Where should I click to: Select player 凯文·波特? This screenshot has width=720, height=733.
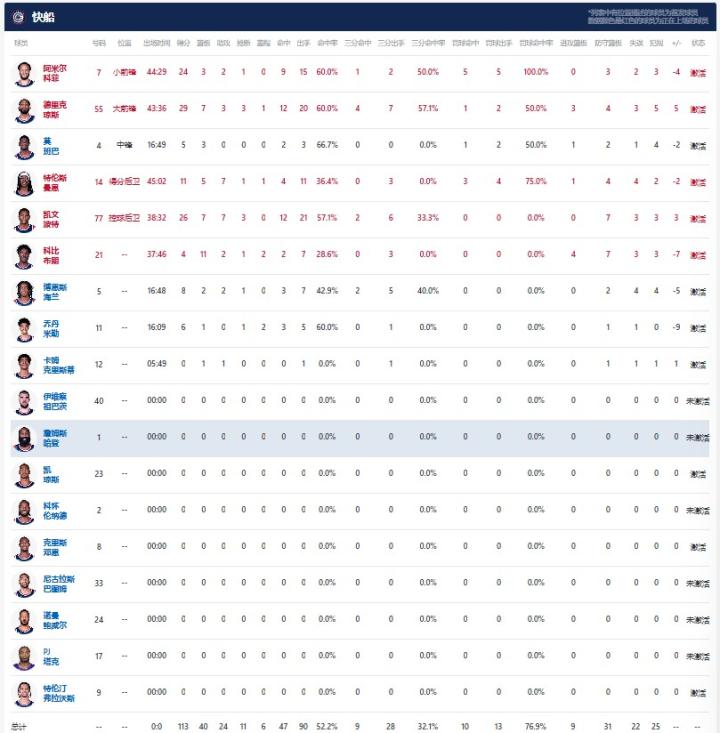tap(52, 219)
